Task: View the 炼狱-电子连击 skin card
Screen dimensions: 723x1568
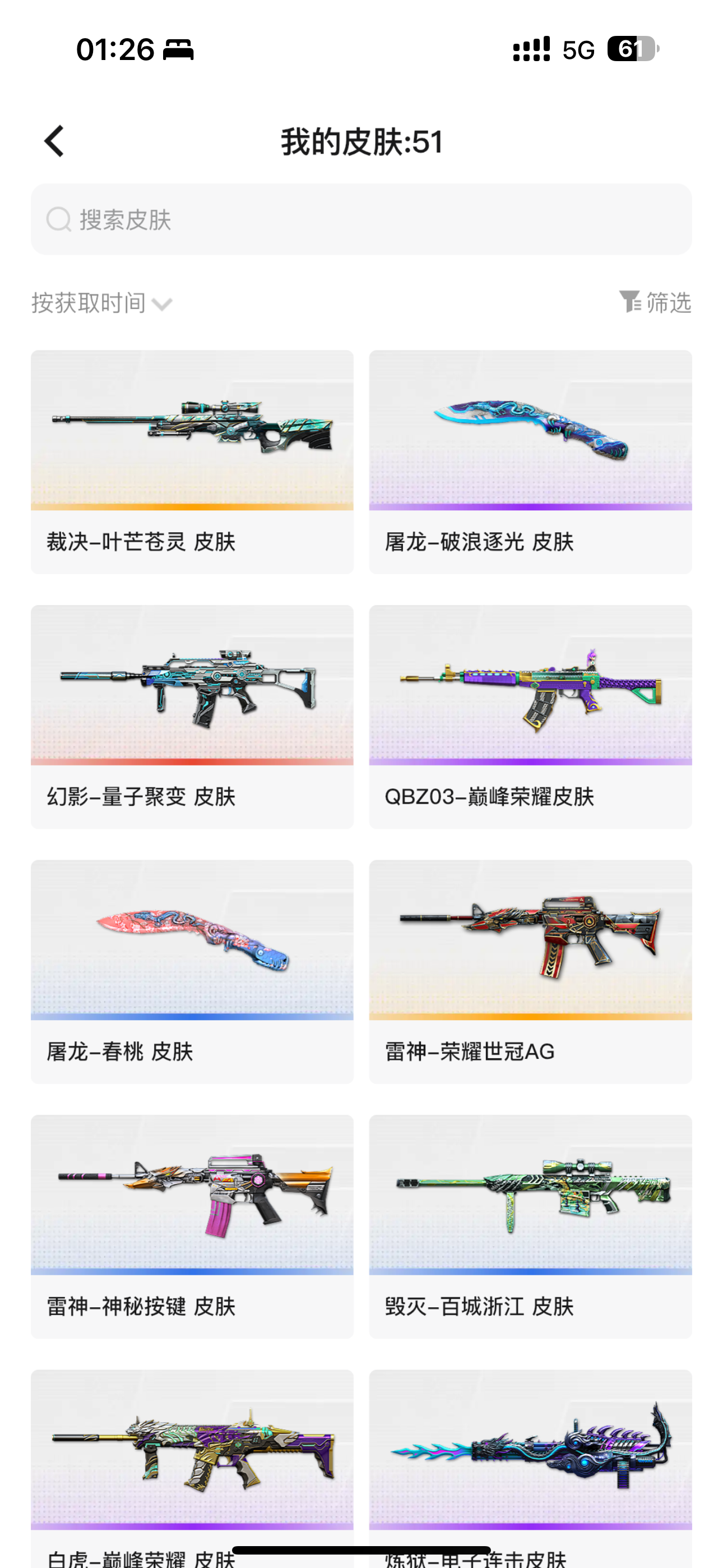Action: 531,1469
